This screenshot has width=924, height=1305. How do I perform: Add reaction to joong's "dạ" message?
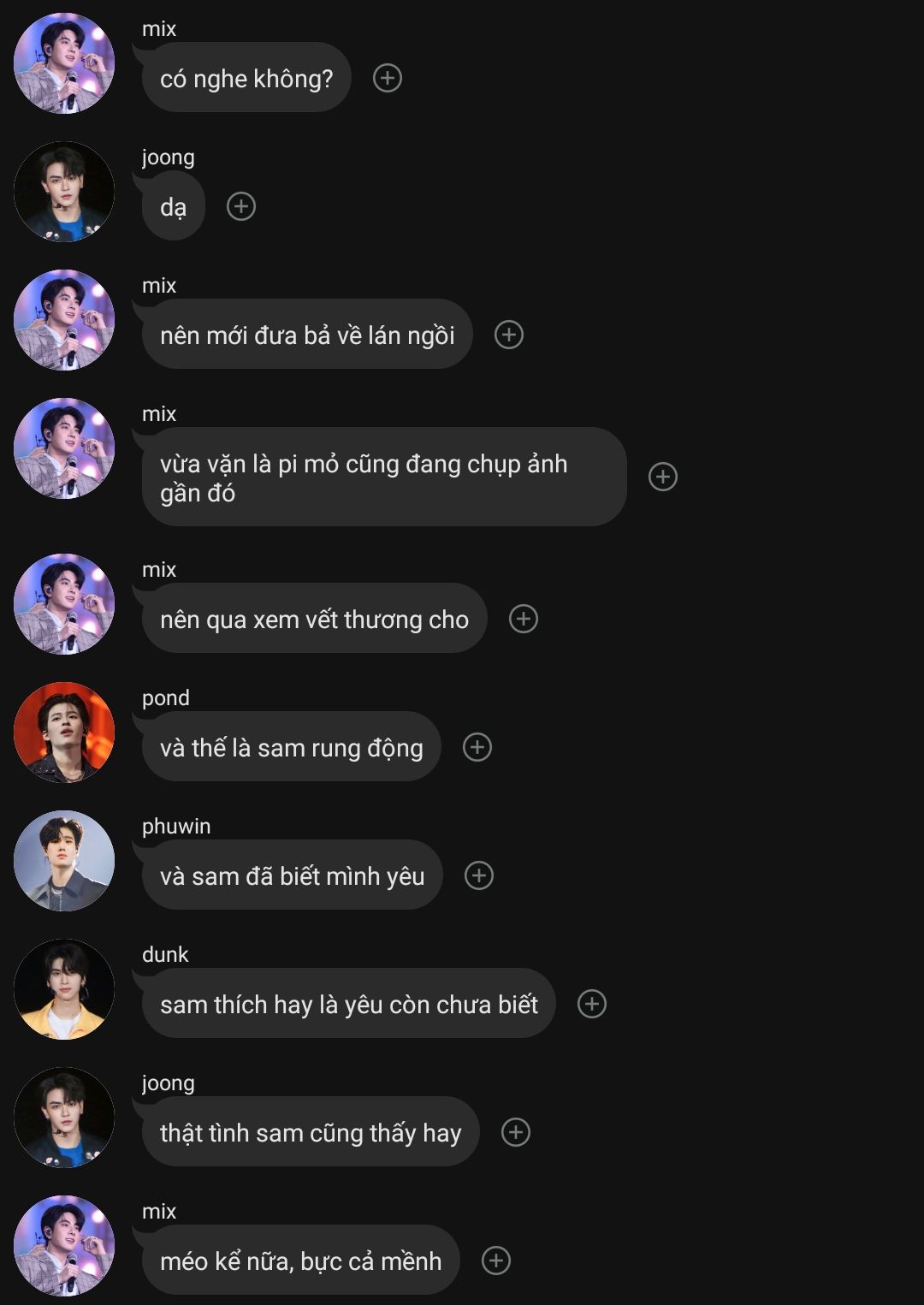pos(241,206)
